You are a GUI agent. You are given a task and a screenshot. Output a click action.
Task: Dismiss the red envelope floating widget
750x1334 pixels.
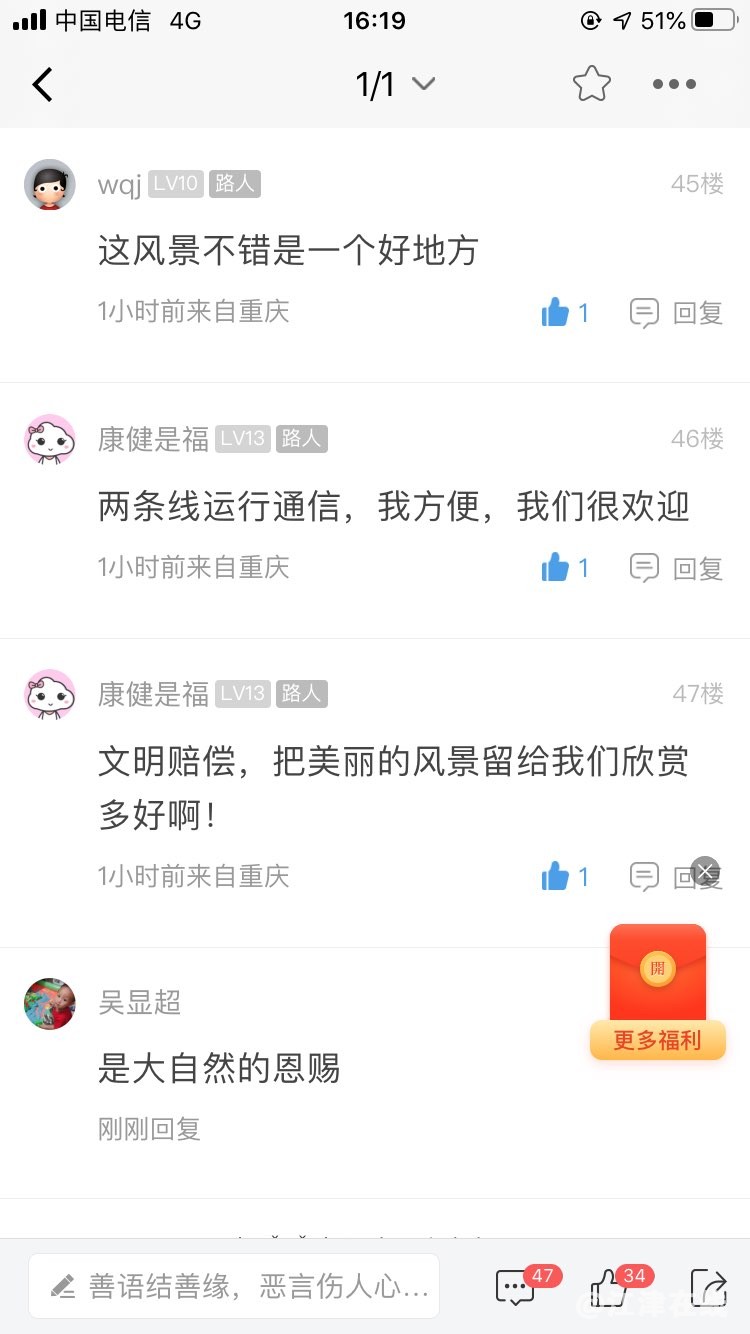click(x=705, y=872)
